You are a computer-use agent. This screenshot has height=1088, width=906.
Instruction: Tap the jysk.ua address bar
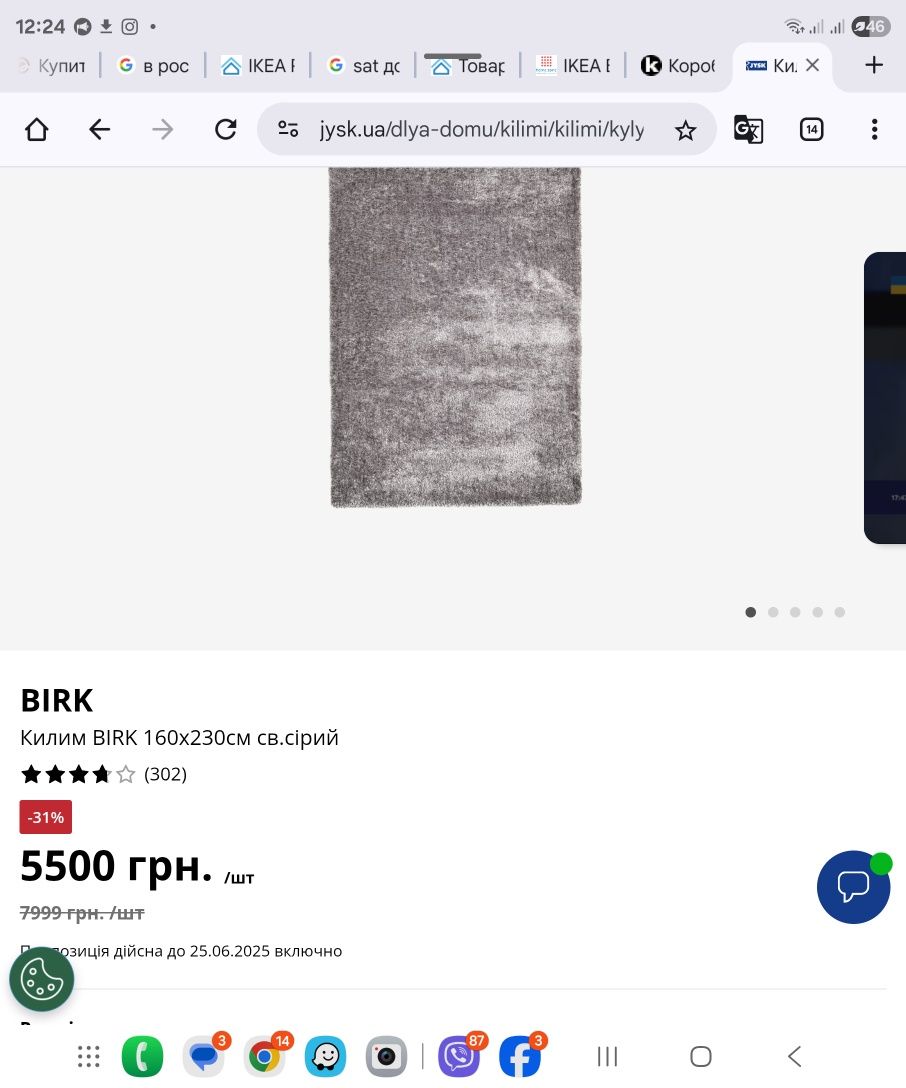tap(480, 129)
